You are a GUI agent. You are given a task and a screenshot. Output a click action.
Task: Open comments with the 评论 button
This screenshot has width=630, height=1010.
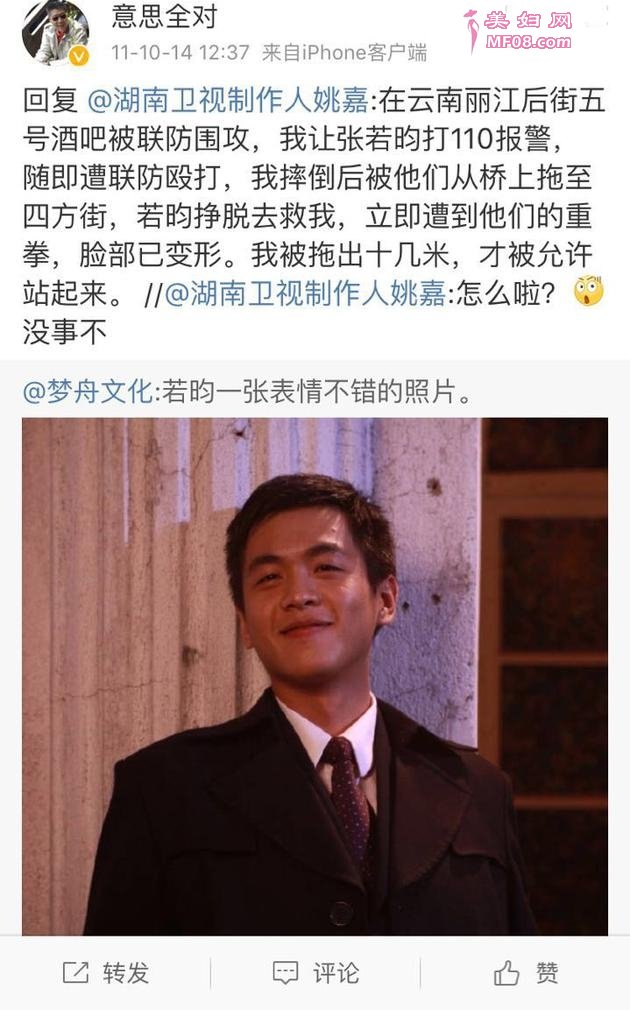coord(315,972)
